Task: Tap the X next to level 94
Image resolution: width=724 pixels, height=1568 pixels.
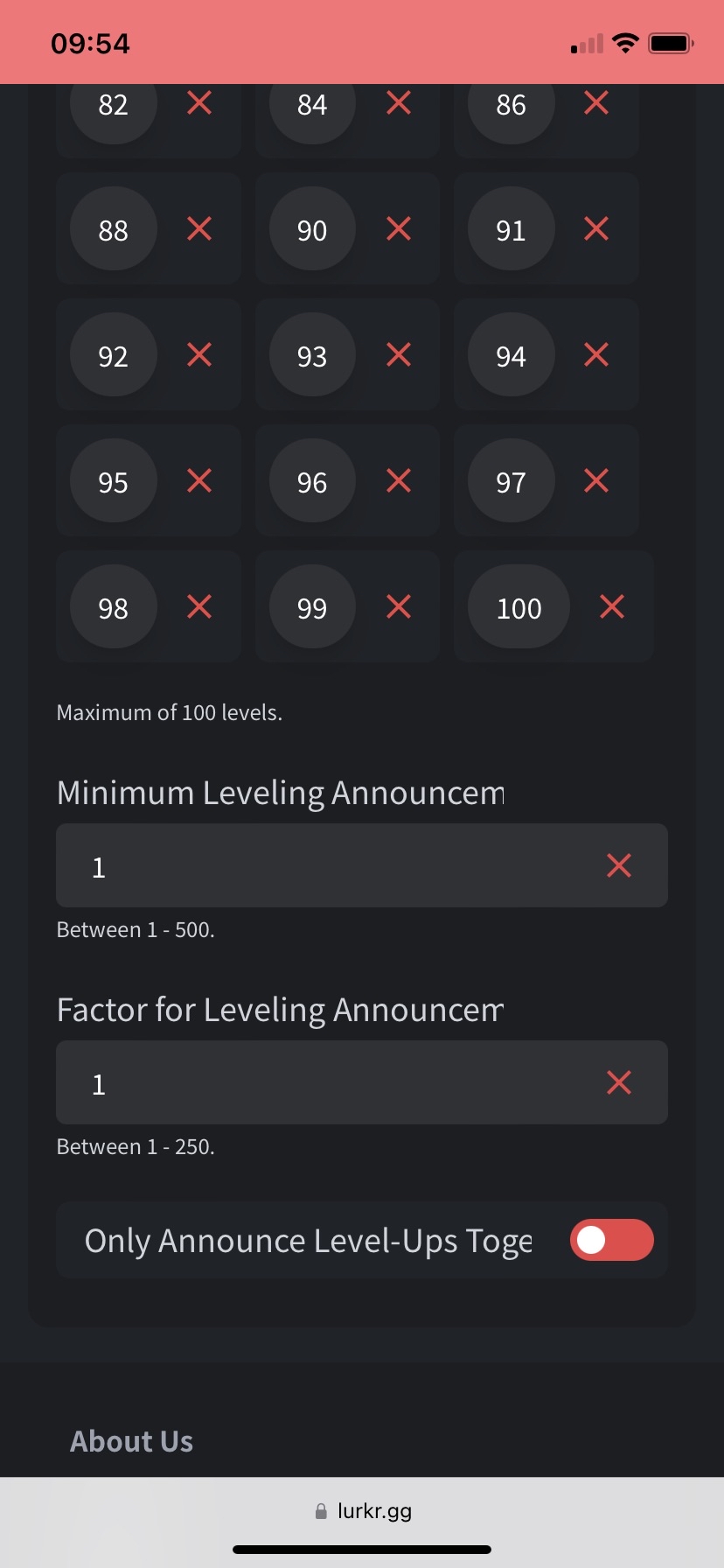Action: click(596, 355)
